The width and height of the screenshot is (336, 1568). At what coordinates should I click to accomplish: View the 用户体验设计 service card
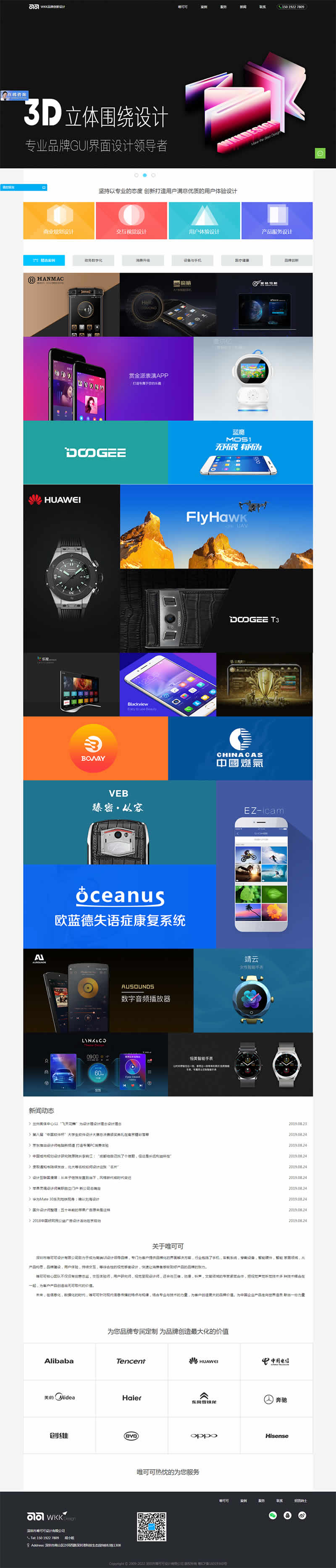[204, 220]
